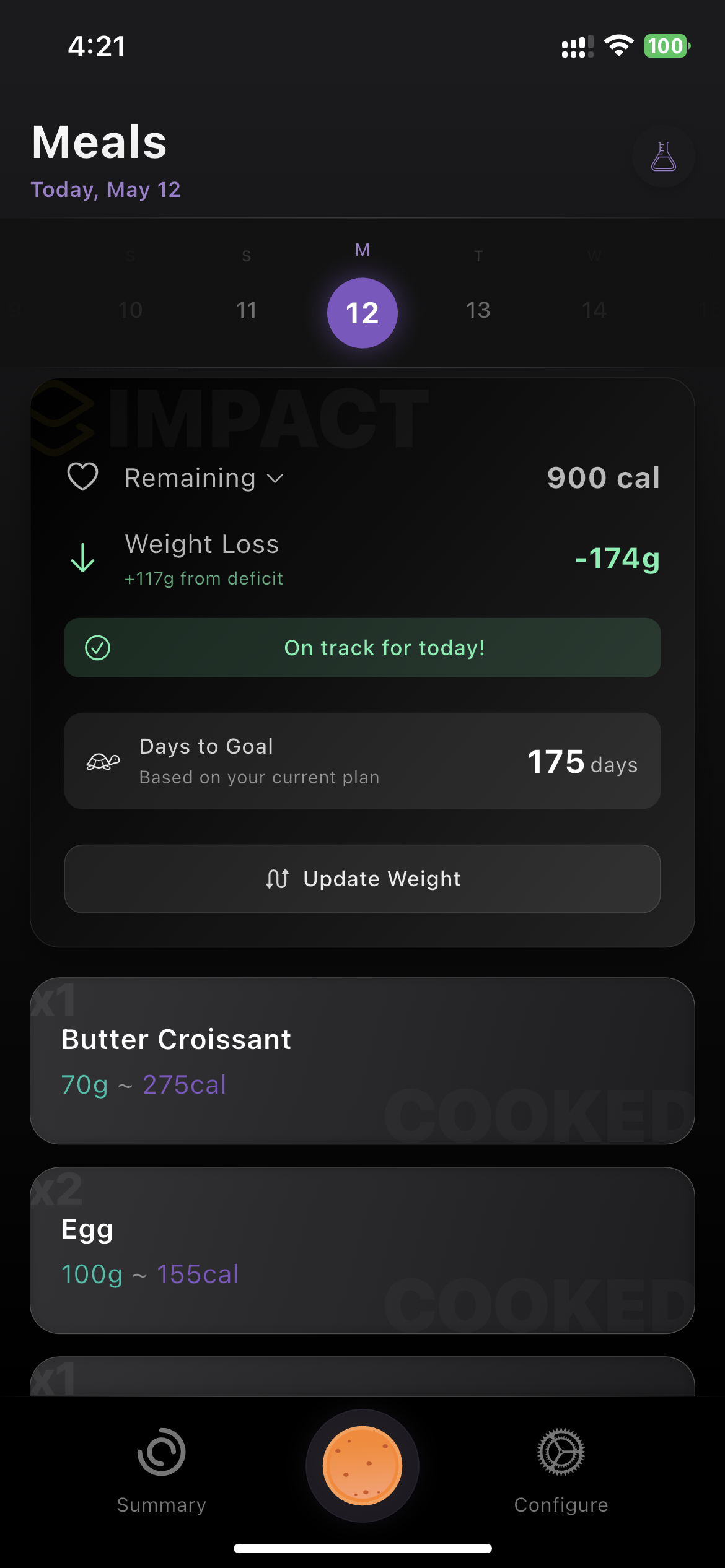Viewport: 725px width, 1568px height.
Task: Toggle the favorite heart on the Remaining card
Action: point(82,477)
